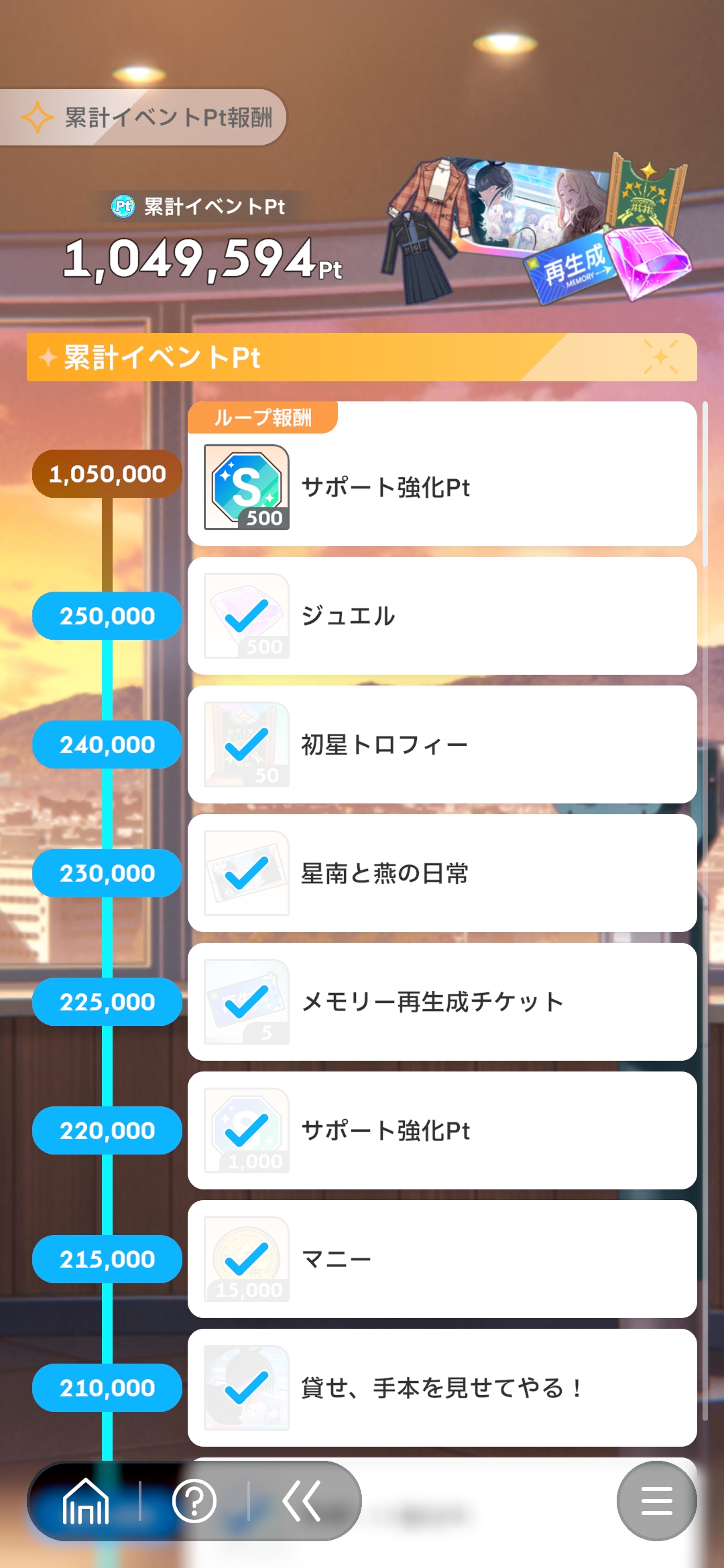Open the メモリー再生成チケット reward details
Viewport: 724px width, 1568px height.
pyautogui.click(x=247, y=1002)
